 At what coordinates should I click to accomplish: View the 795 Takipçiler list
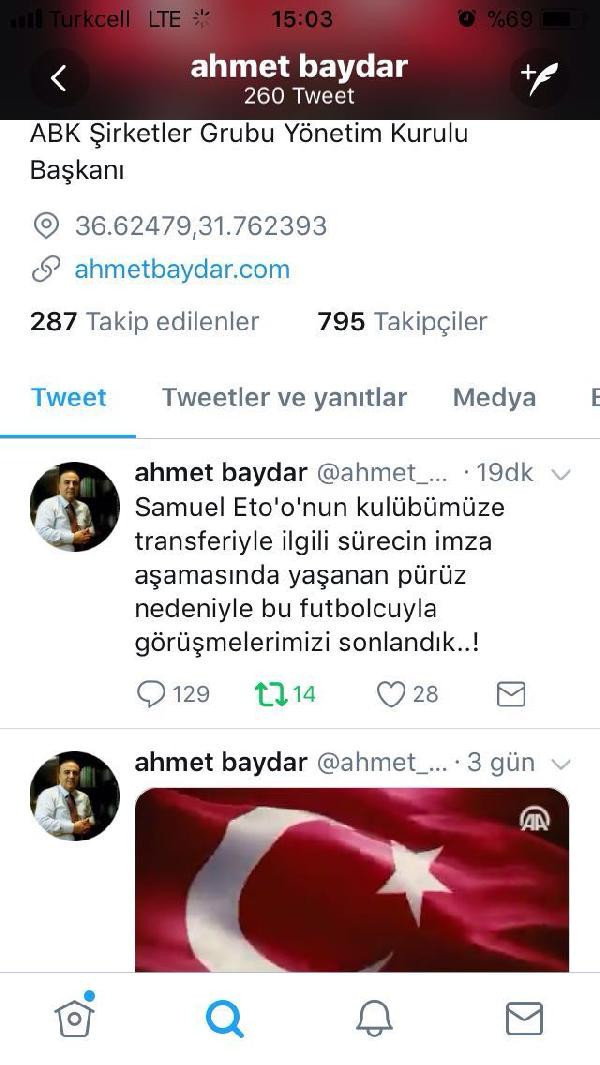point(402,321)
